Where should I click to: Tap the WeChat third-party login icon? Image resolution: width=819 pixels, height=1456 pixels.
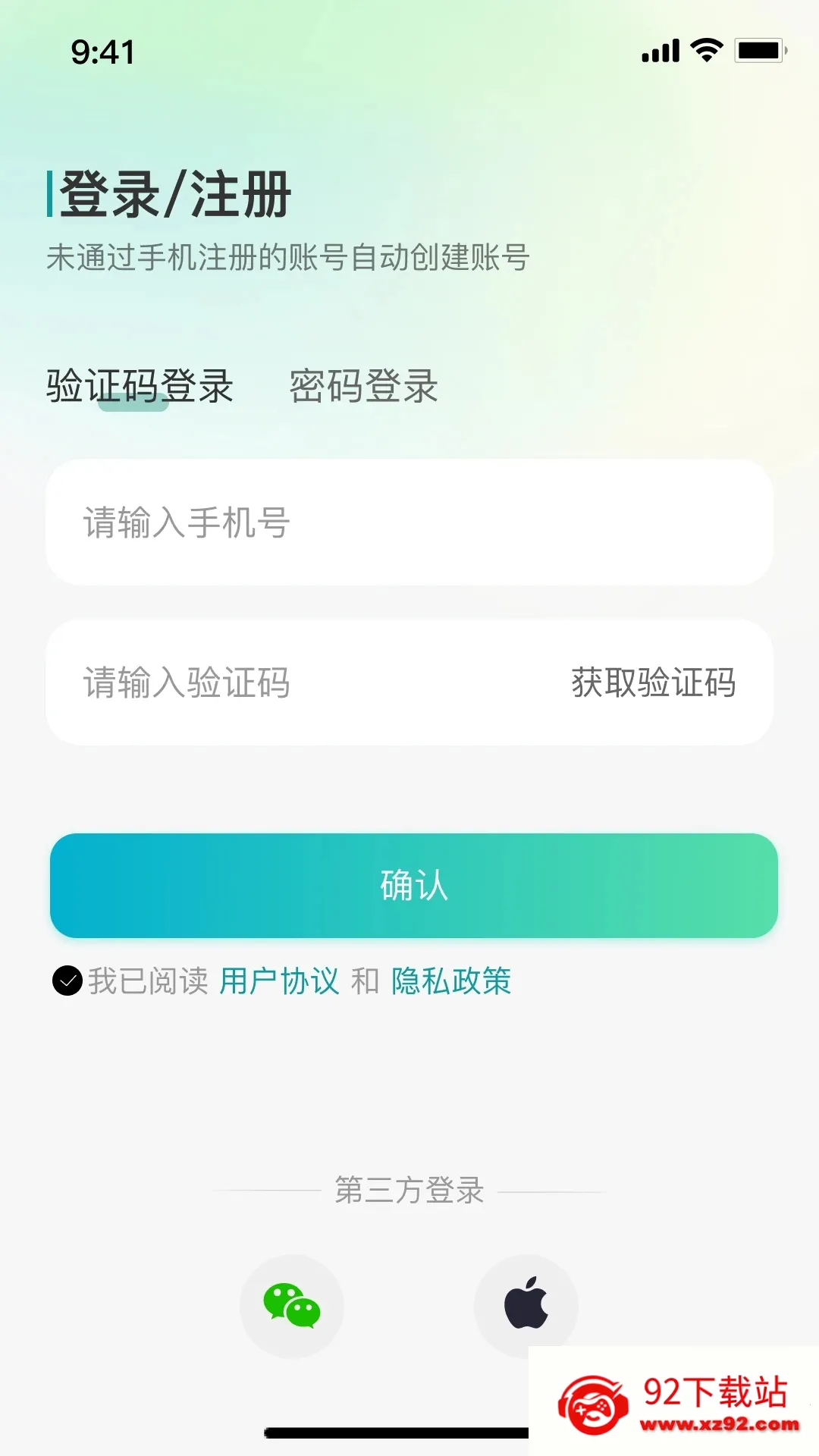(x=292, y=1307)
